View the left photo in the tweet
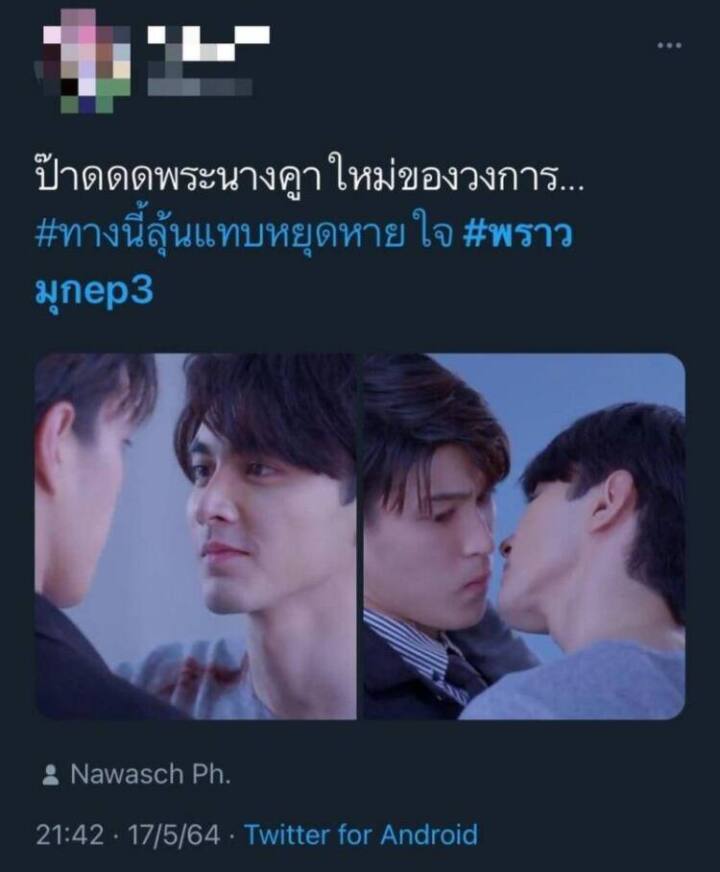720x872 pixels. (x=196, y=536)
